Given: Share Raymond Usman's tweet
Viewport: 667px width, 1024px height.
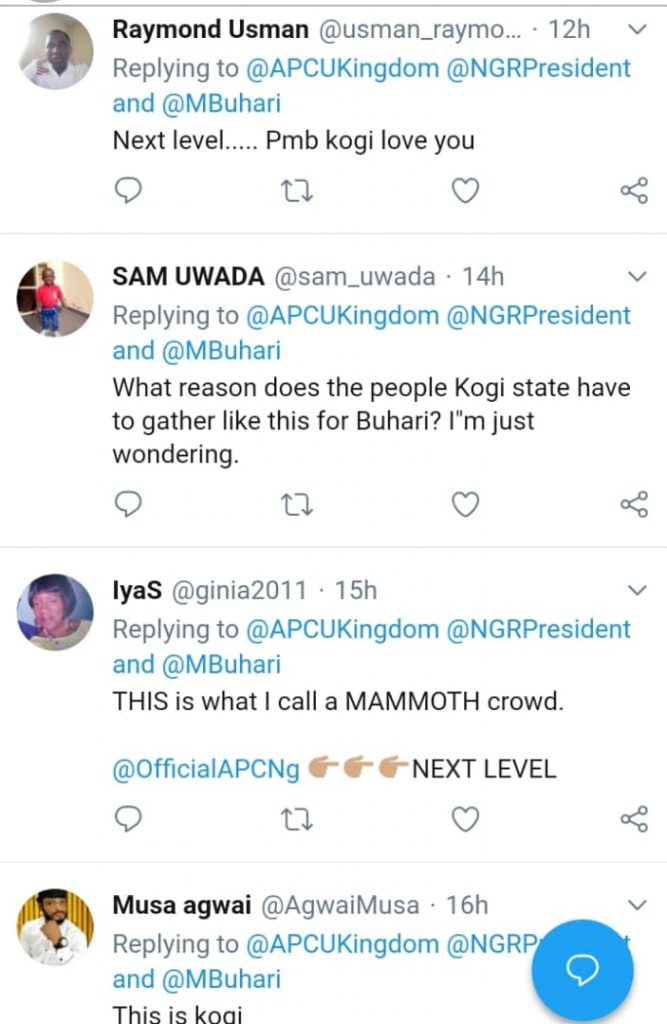Looking at the screenshot, I should pyautogui.click(x=634, y=190).
